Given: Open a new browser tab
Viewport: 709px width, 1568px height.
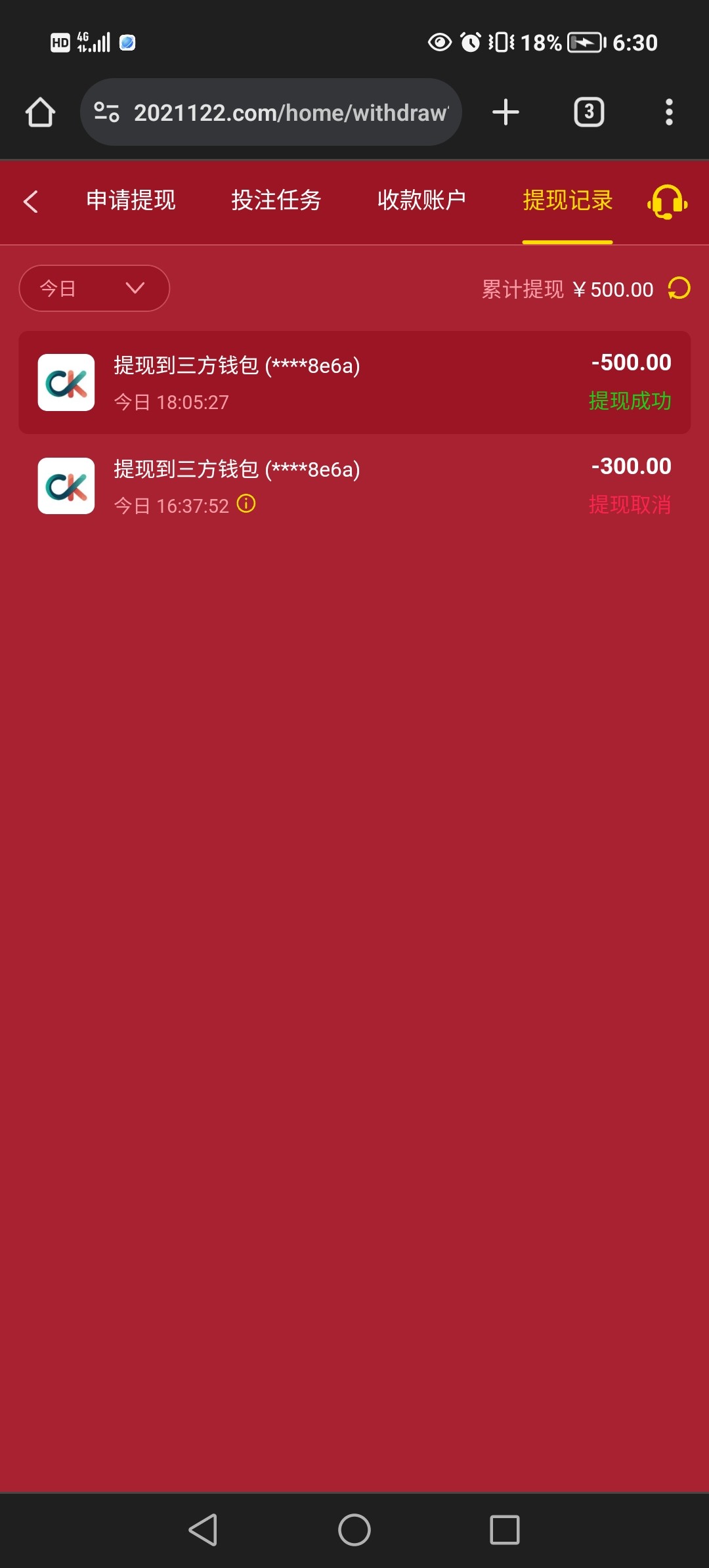Looking at the screenshot, I should 505,112.
